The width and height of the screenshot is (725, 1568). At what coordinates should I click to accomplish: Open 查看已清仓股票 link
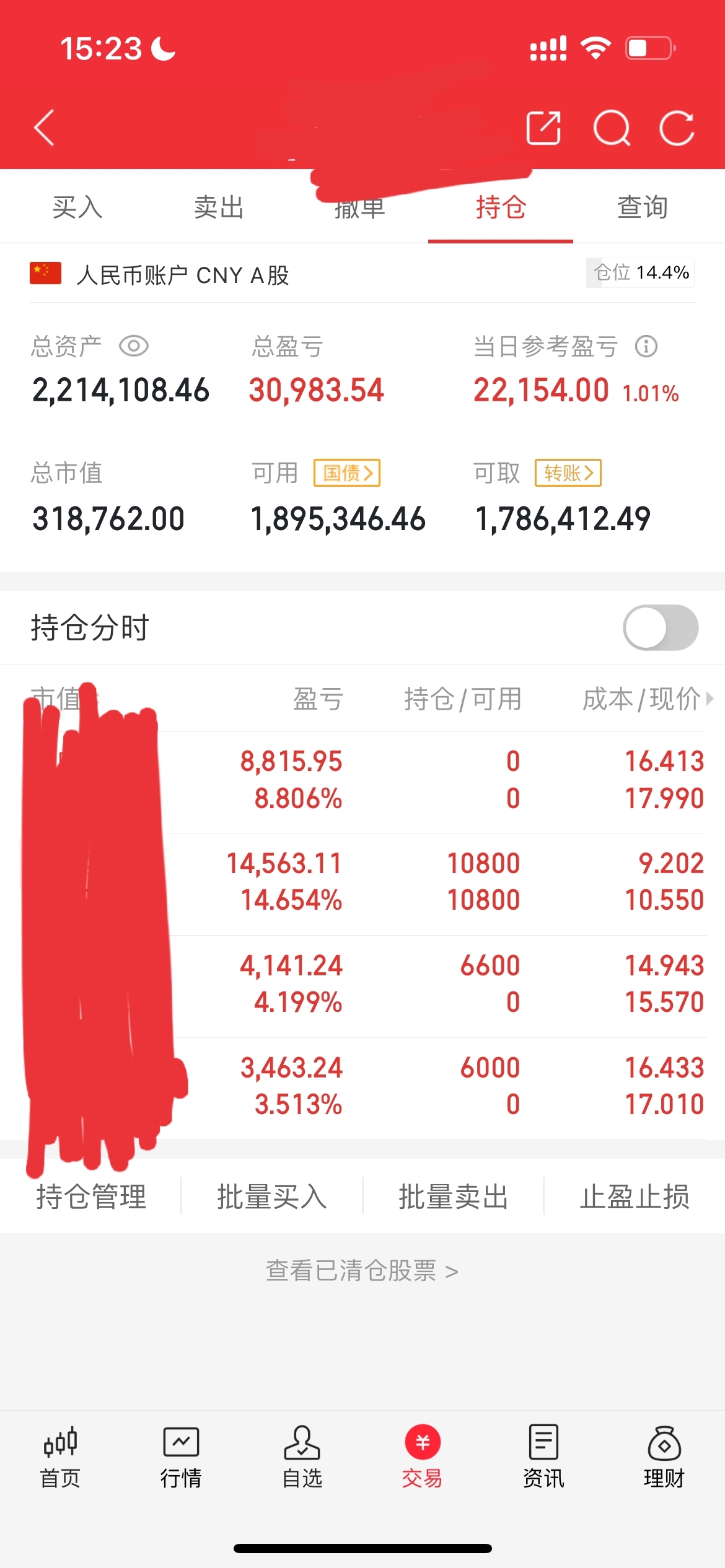(x=362, y=1271)
